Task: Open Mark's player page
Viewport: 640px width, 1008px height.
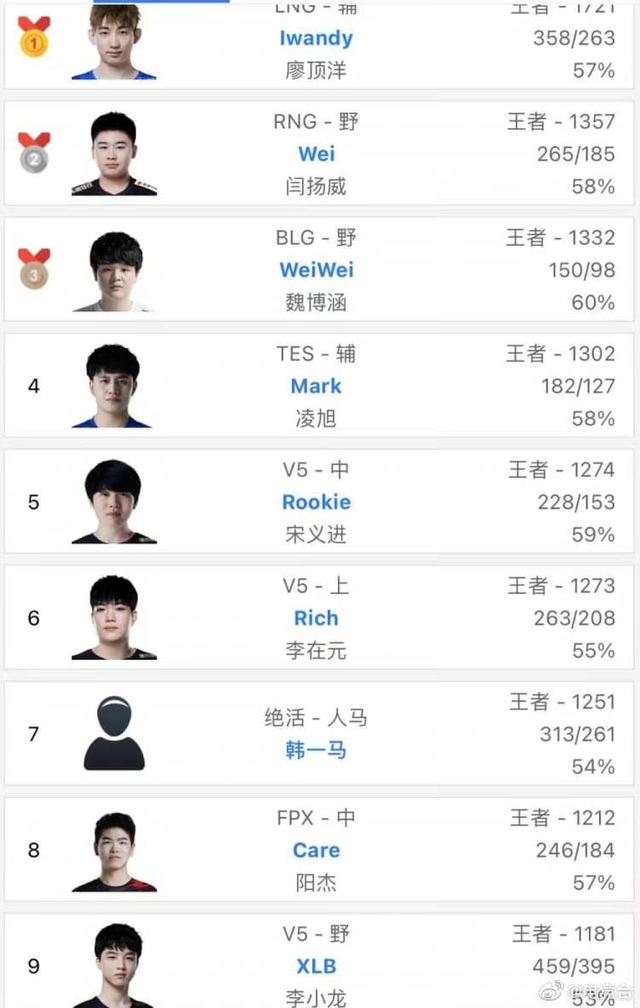Action: click(316, 386)
